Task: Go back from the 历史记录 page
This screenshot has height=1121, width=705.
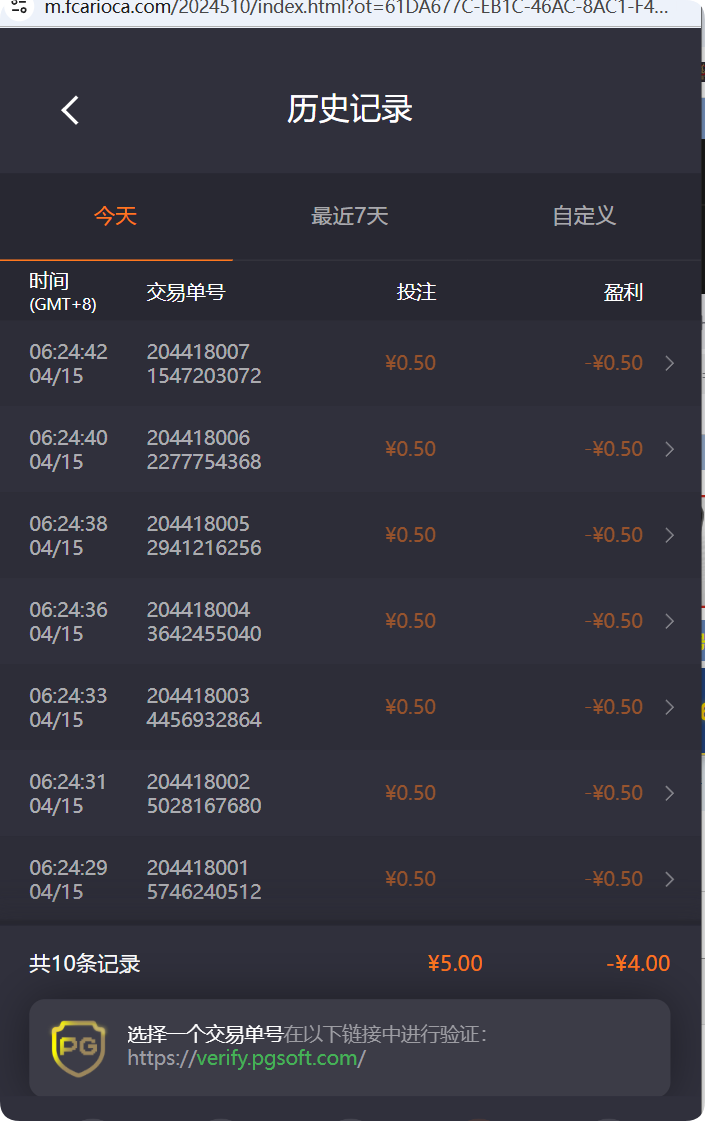Action: [70, 110]
